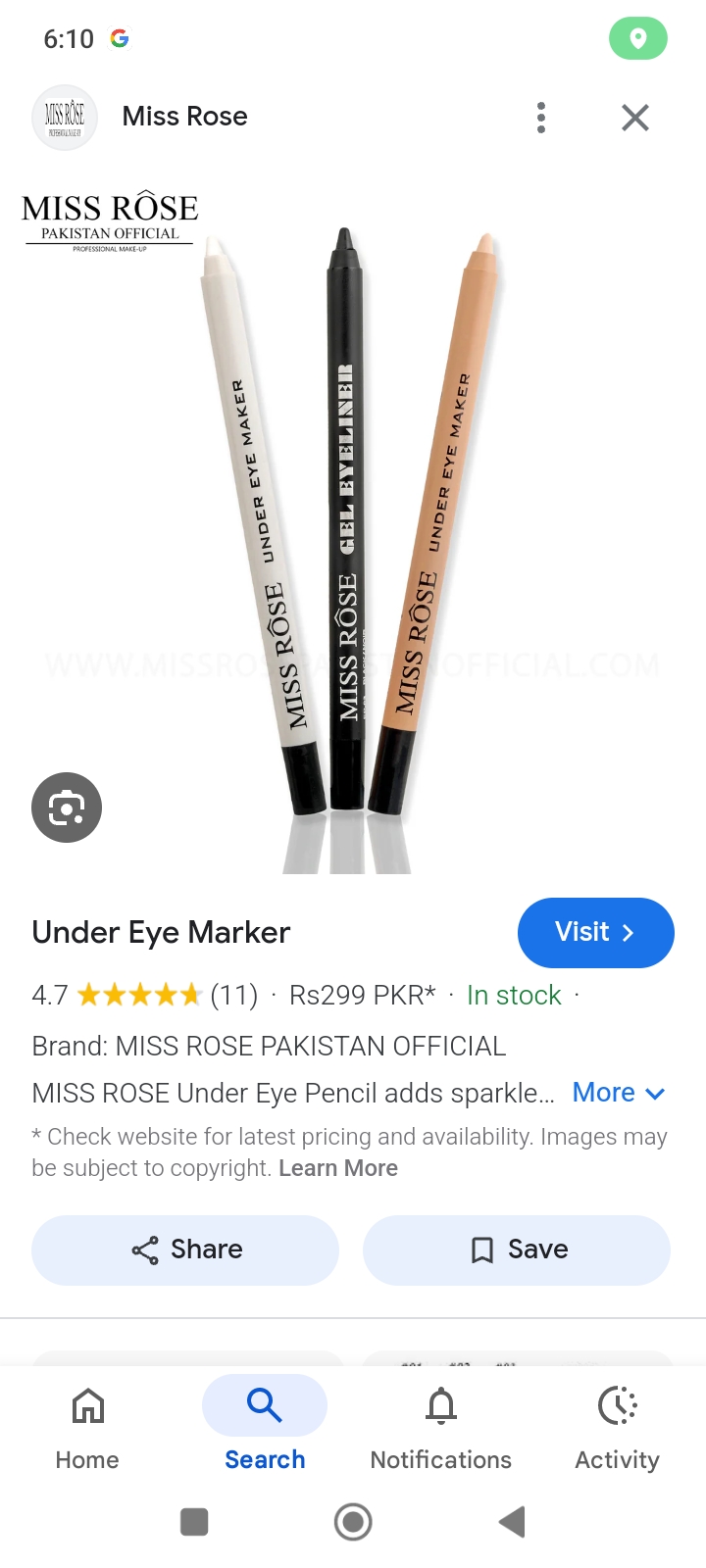Screen dimensions: 706x1568
Task: Expand the description with More
Action: 619,1093
